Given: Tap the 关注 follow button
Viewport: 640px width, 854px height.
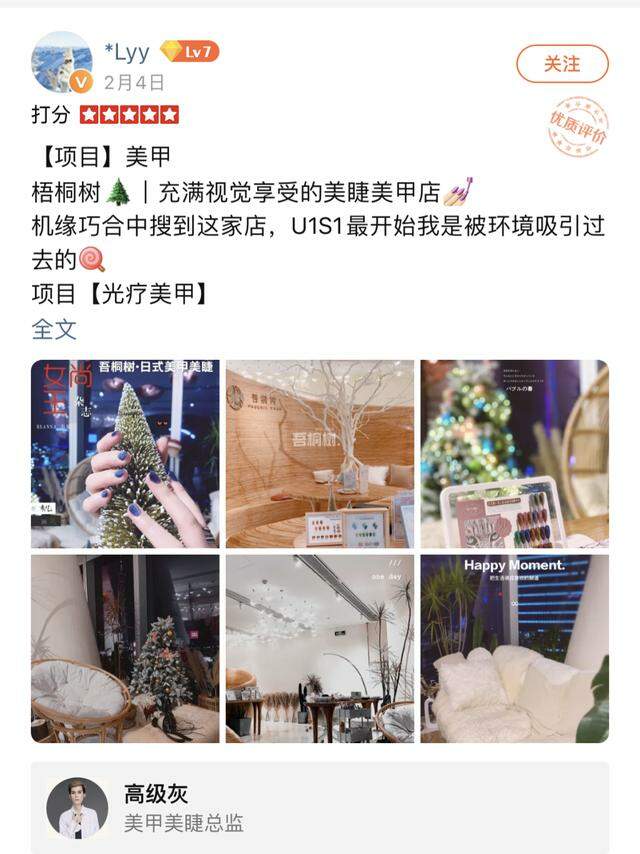Looking at the screenshot, I should [x=562, y=64].
